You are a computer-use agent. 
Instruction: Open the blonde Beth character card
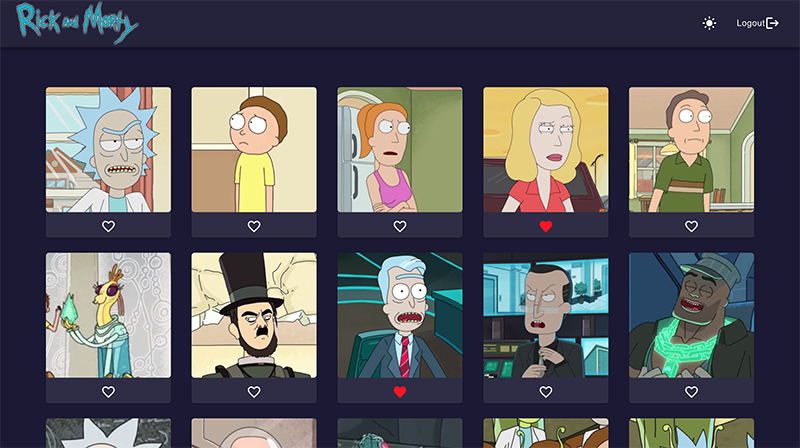(x=545, y=149)
